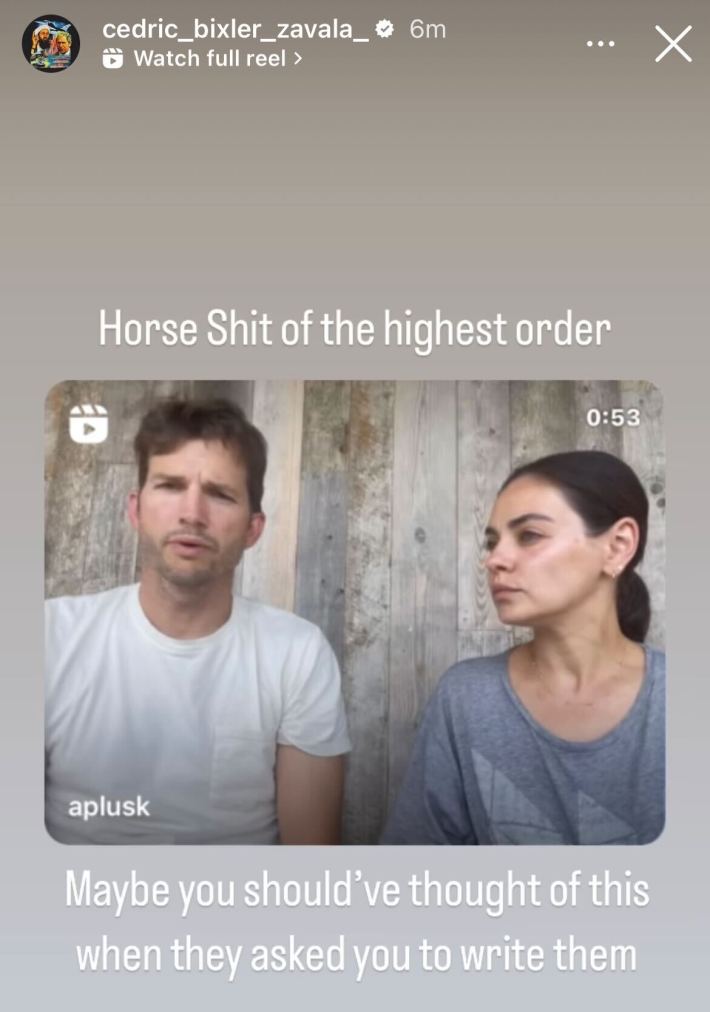
Task: Open cedric_bixler_zavala_ profile picture
Action: click(51, 43)
